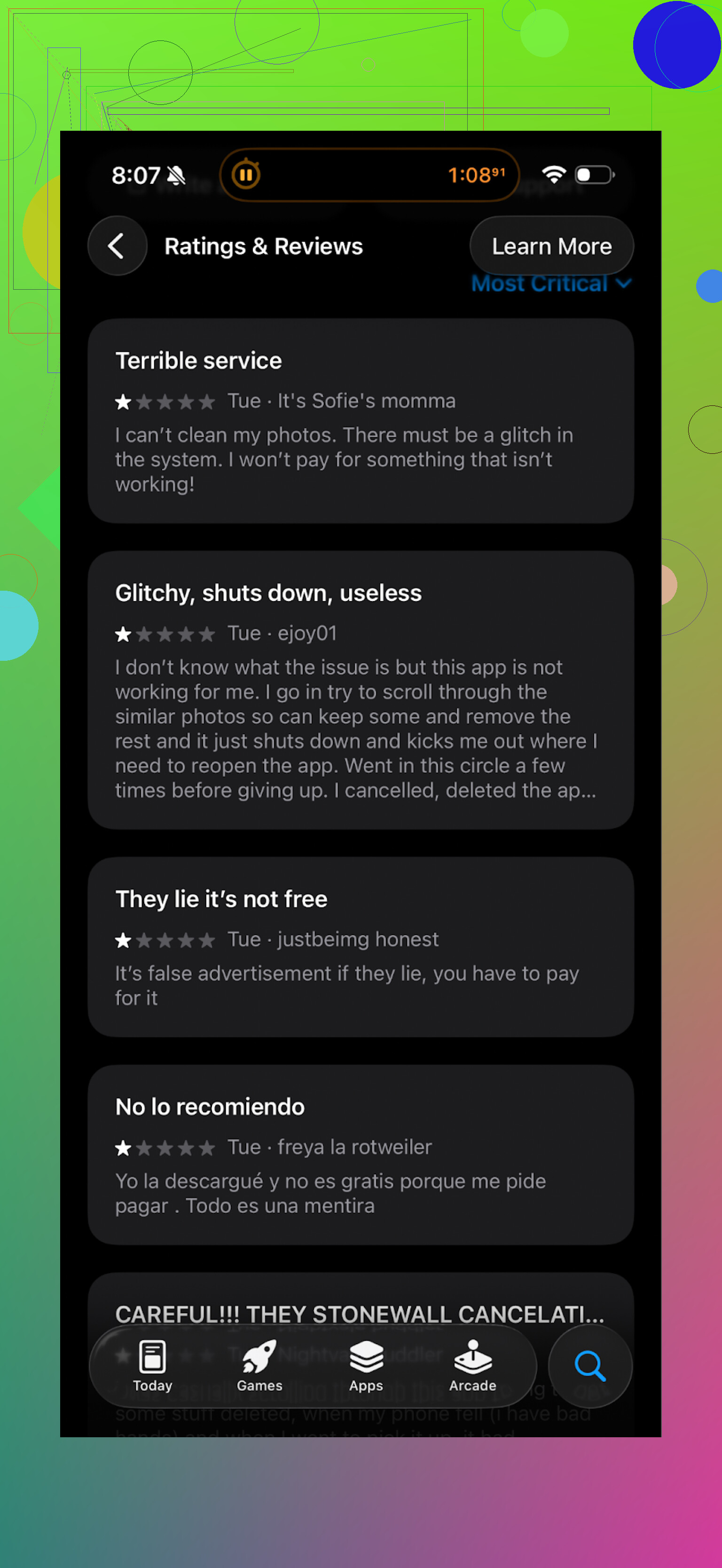Viewport: 722px width, 1568px height.
Task: Switch to the Today tab
Action: coord(152,1366)
